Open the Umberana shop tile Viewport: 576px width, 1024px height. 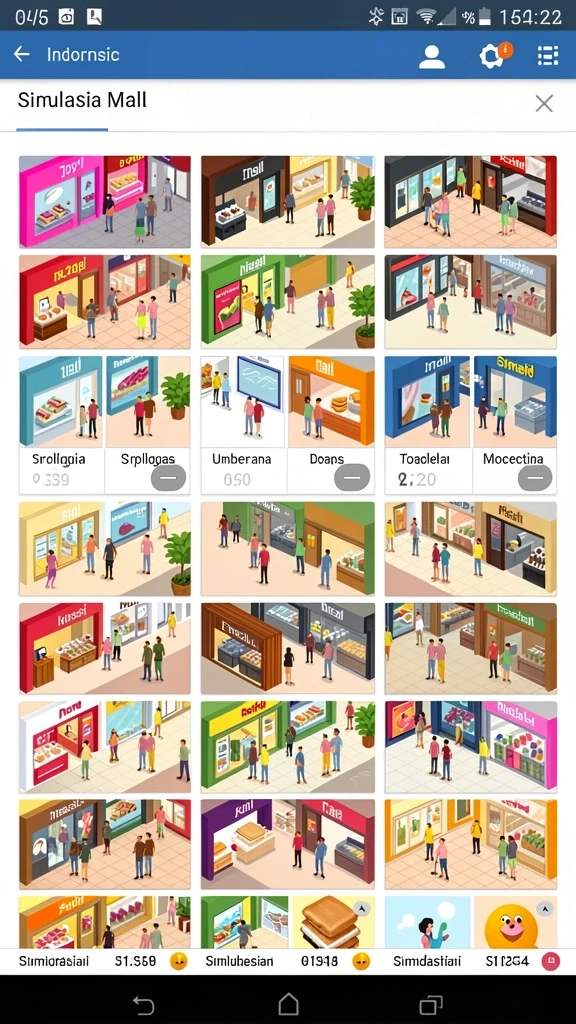coord(243,425)
